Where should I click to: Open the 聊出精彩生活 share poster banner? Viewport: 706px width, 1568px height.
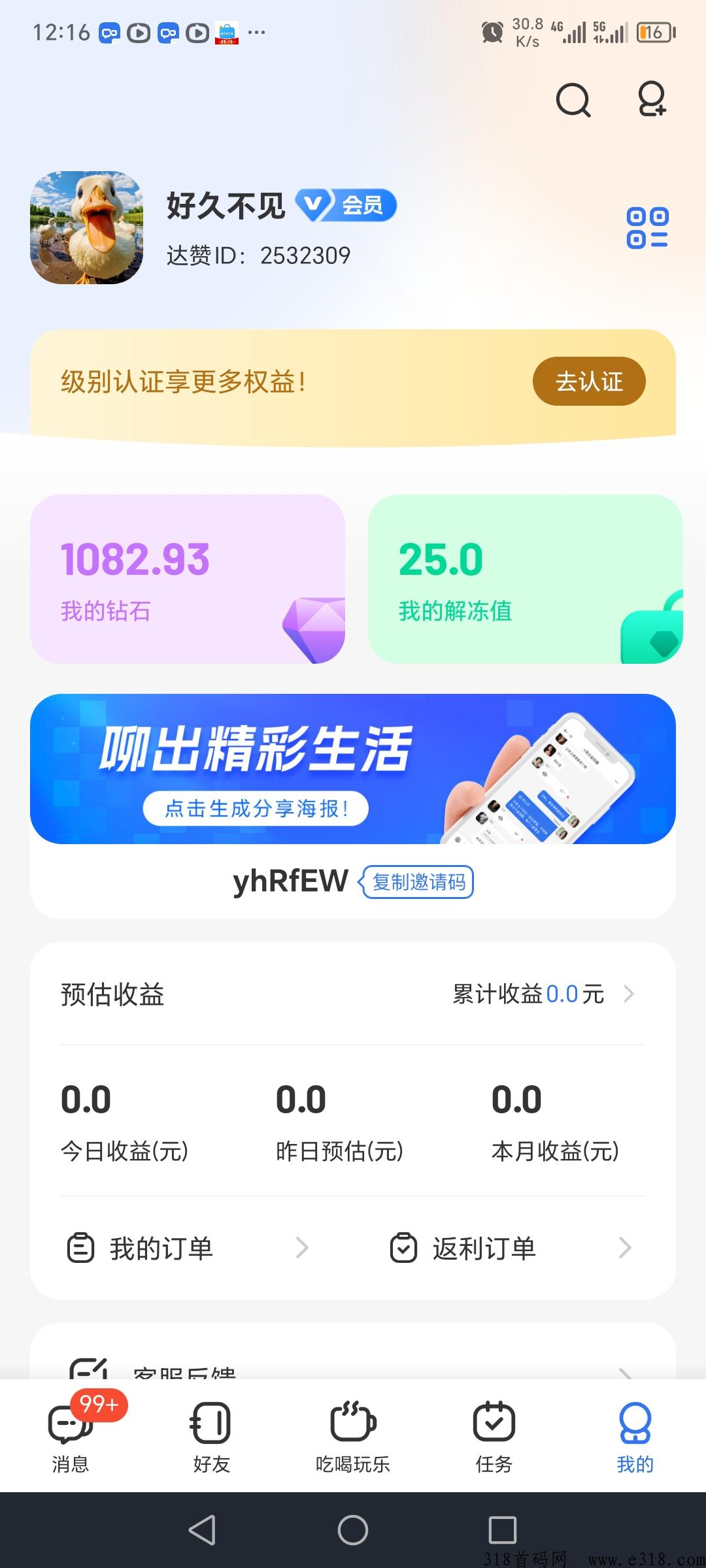353,769
